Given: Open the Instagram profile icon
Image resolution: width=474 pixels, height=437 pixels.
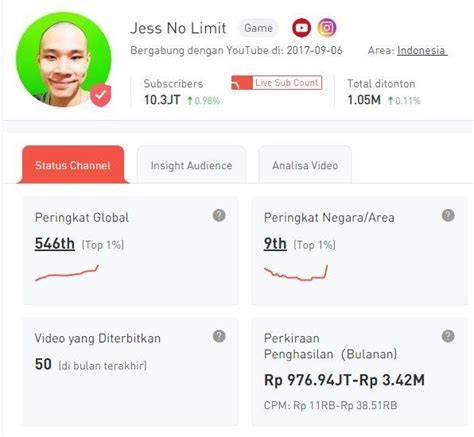Looking at the screenshot, I should 327,28.
